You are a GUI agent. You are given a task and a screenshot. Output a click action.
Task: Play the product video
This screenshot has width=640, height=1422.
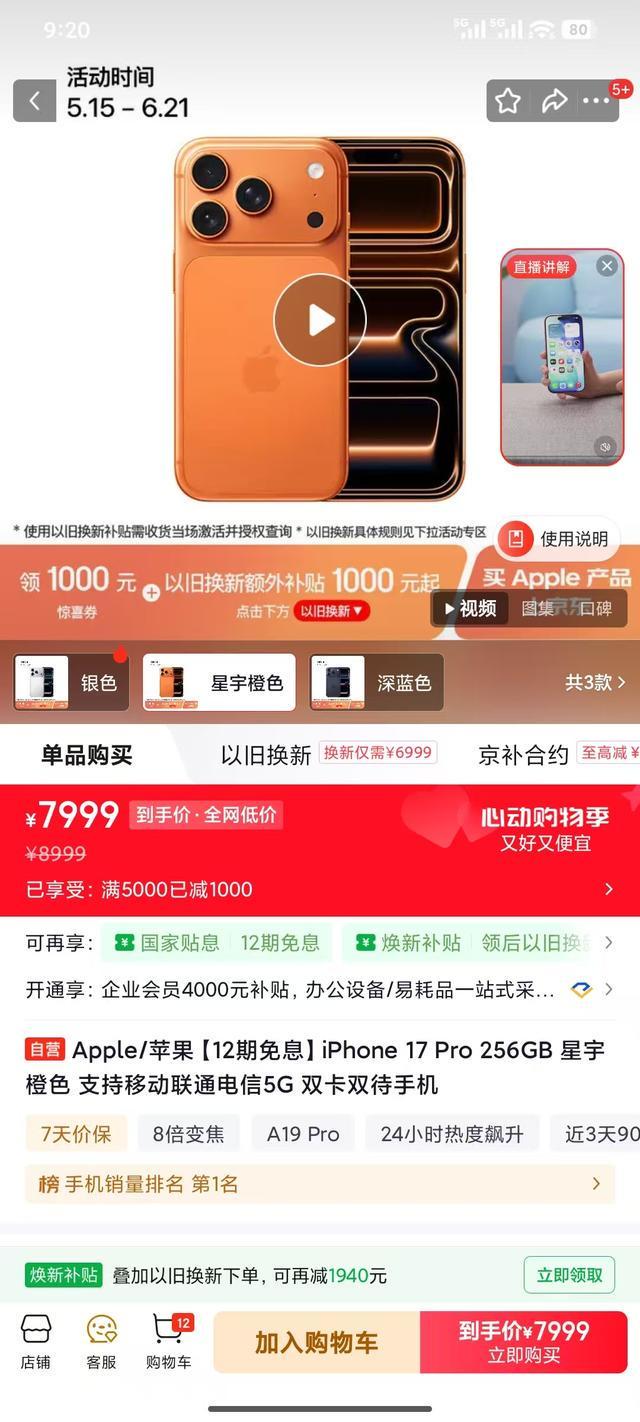click(320, 320)
